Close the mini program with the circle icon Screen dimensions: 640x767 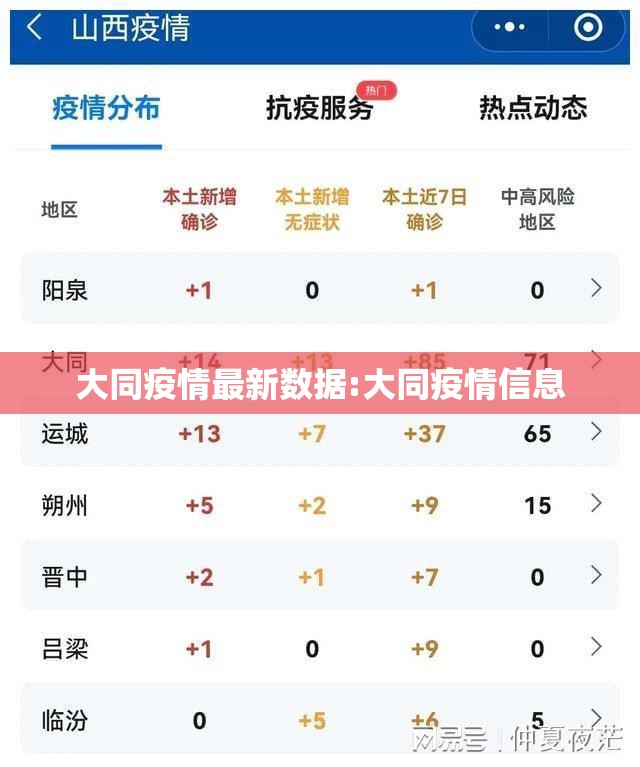pyautogui.click(x=589, y=27)
